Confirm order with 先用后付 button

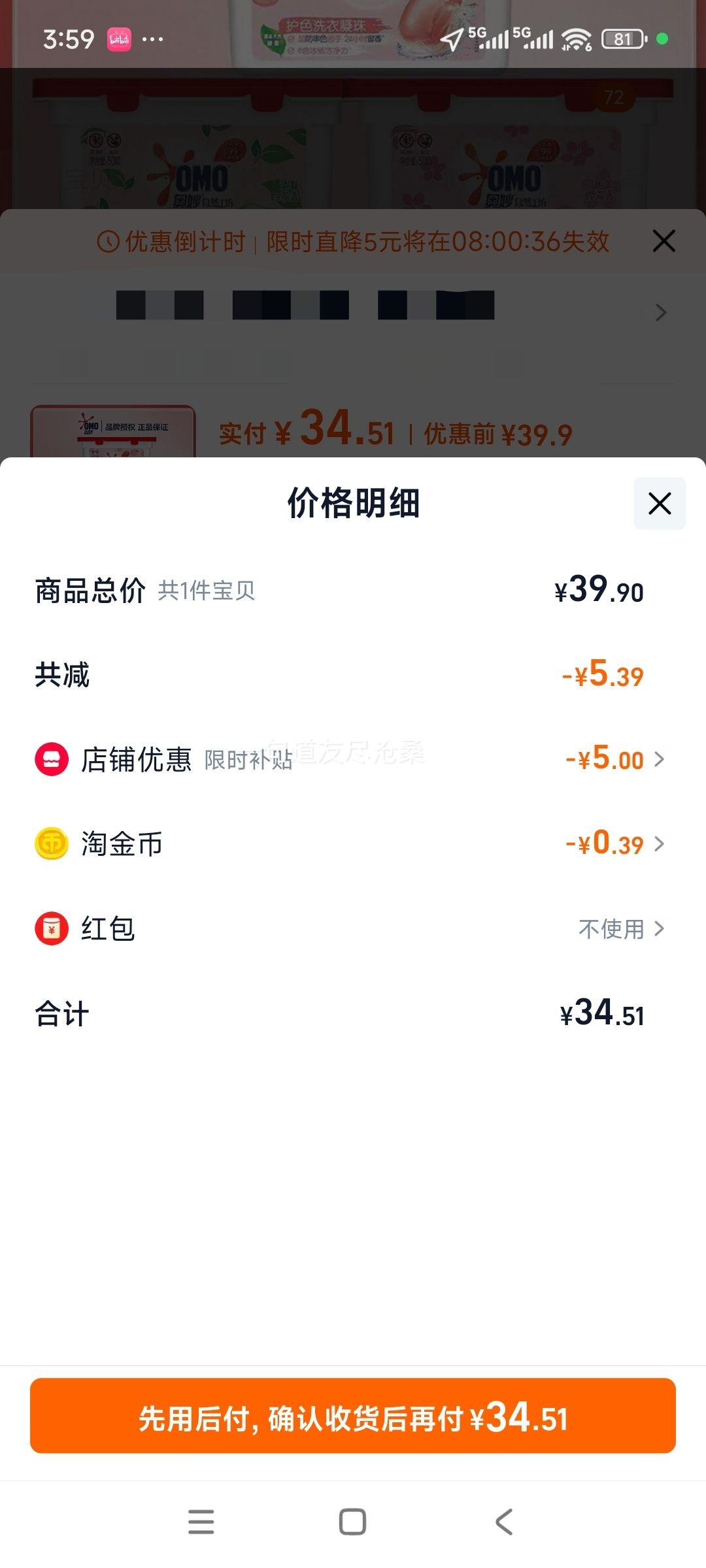point(353,1416)
